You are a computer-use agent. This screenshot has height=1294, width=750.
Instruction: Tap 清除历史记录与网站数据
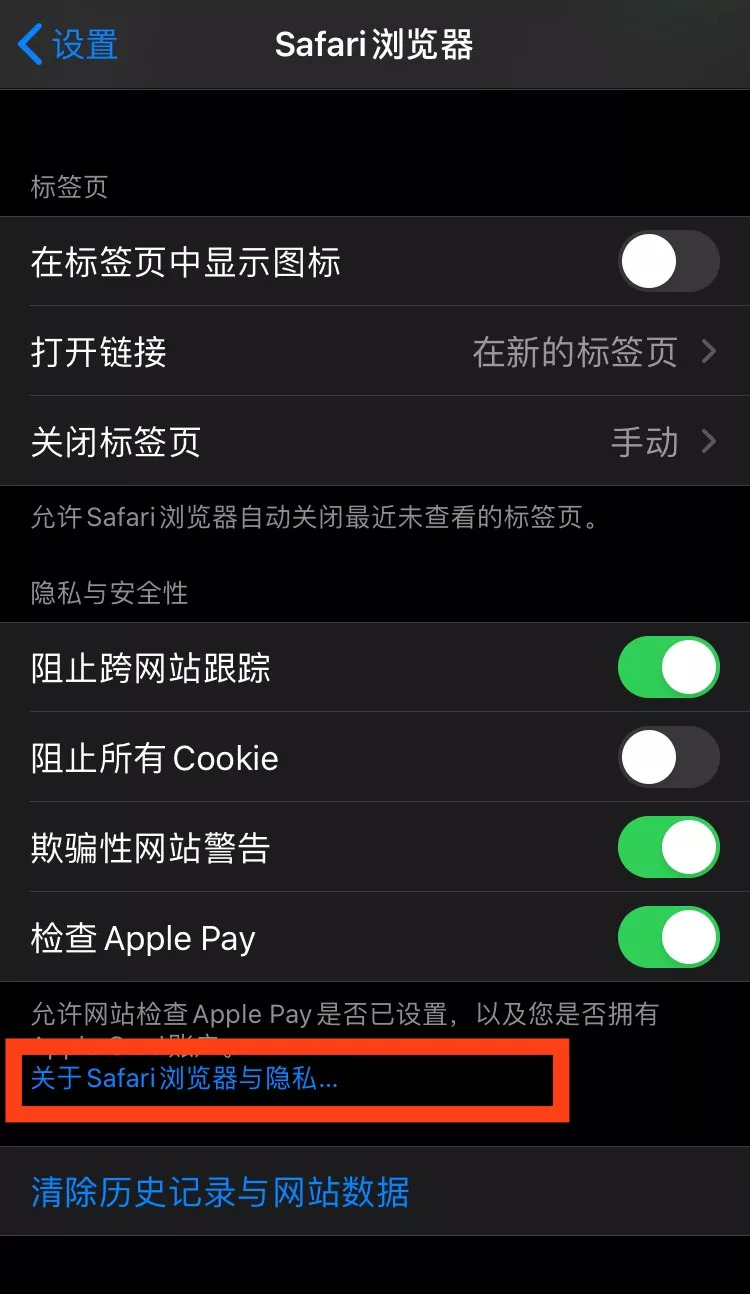point(220,1192)
